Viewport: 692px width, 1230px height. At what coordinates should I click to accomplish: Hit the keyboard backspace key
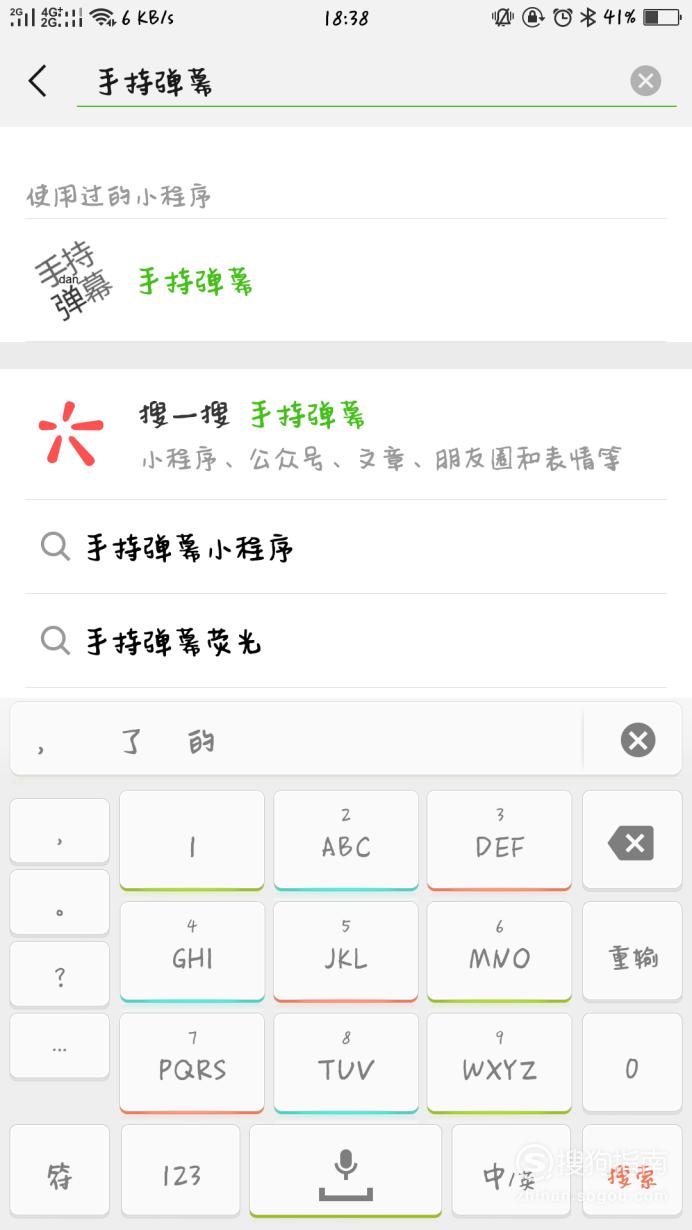pyautogui.click(x=632, y=841)
